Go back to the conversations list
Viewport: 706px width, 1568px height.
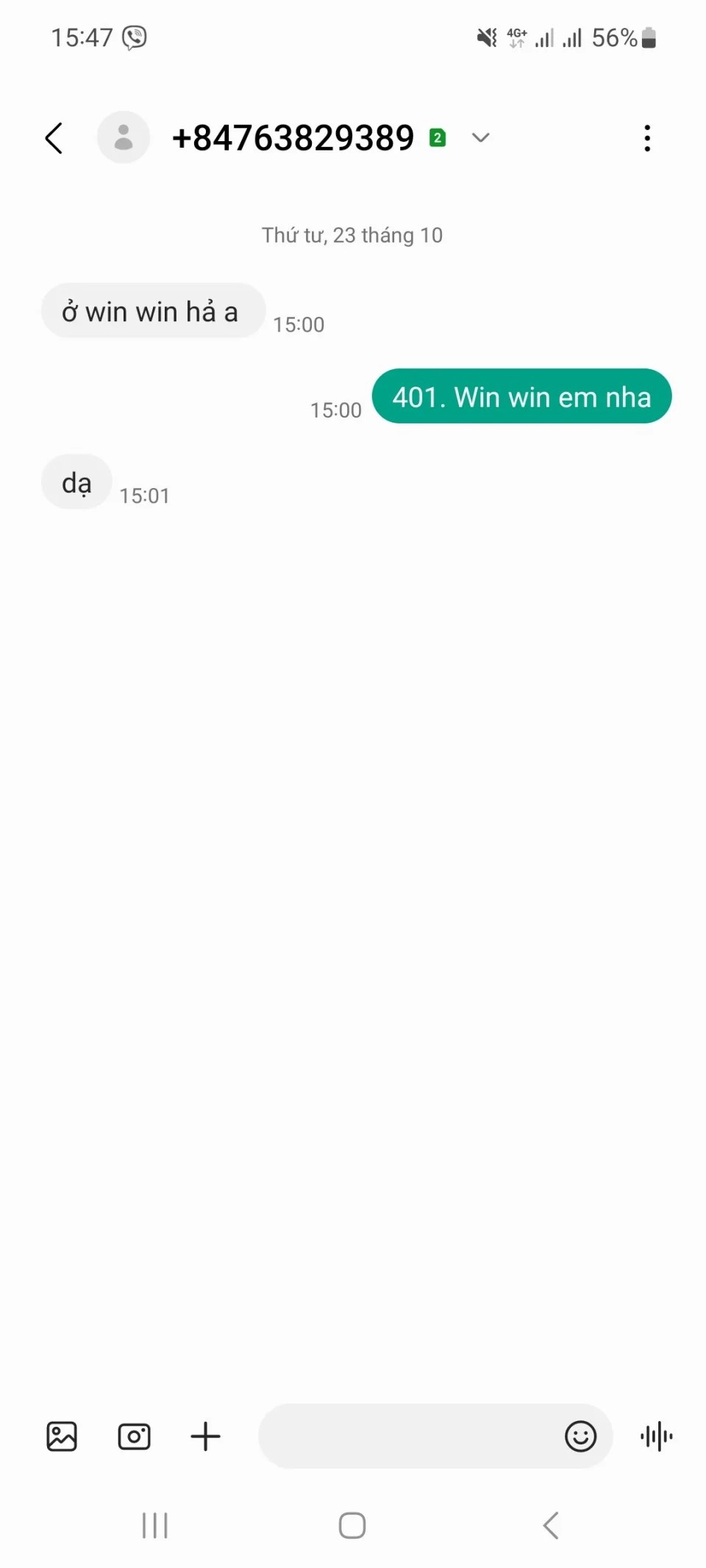coord(54,137)
